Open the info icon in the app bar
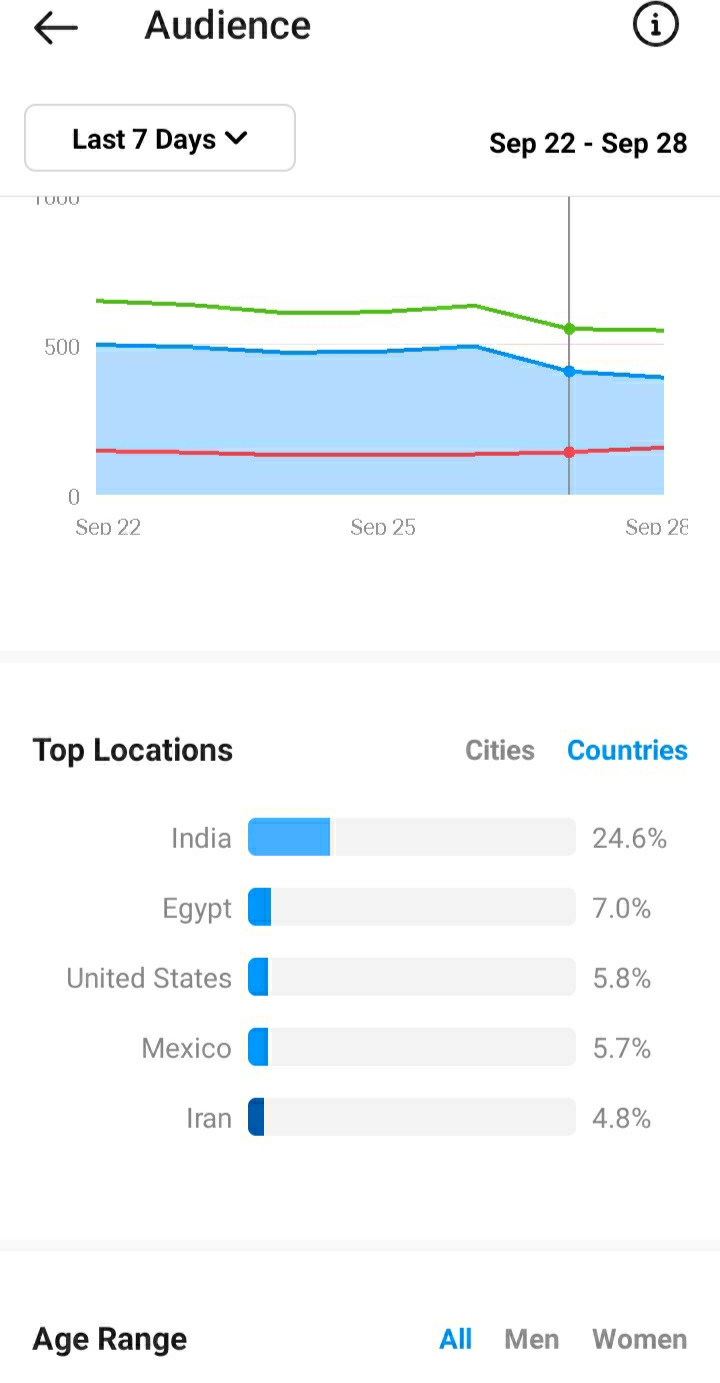720x1383 pixels. pyautogui.click(x=656, y=26)
